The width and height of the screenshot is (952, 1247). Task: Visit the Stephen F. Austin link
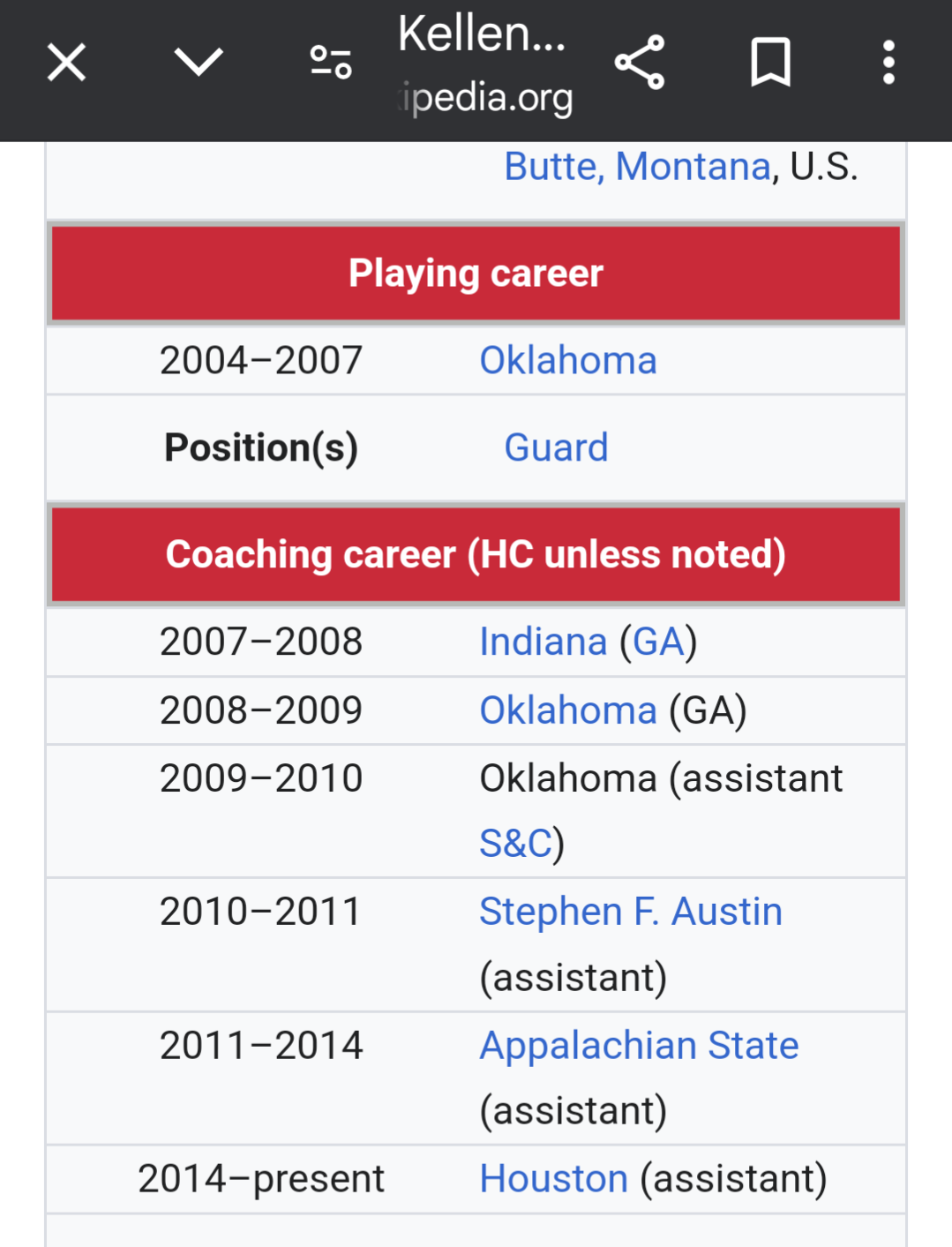tap(630, 912)
